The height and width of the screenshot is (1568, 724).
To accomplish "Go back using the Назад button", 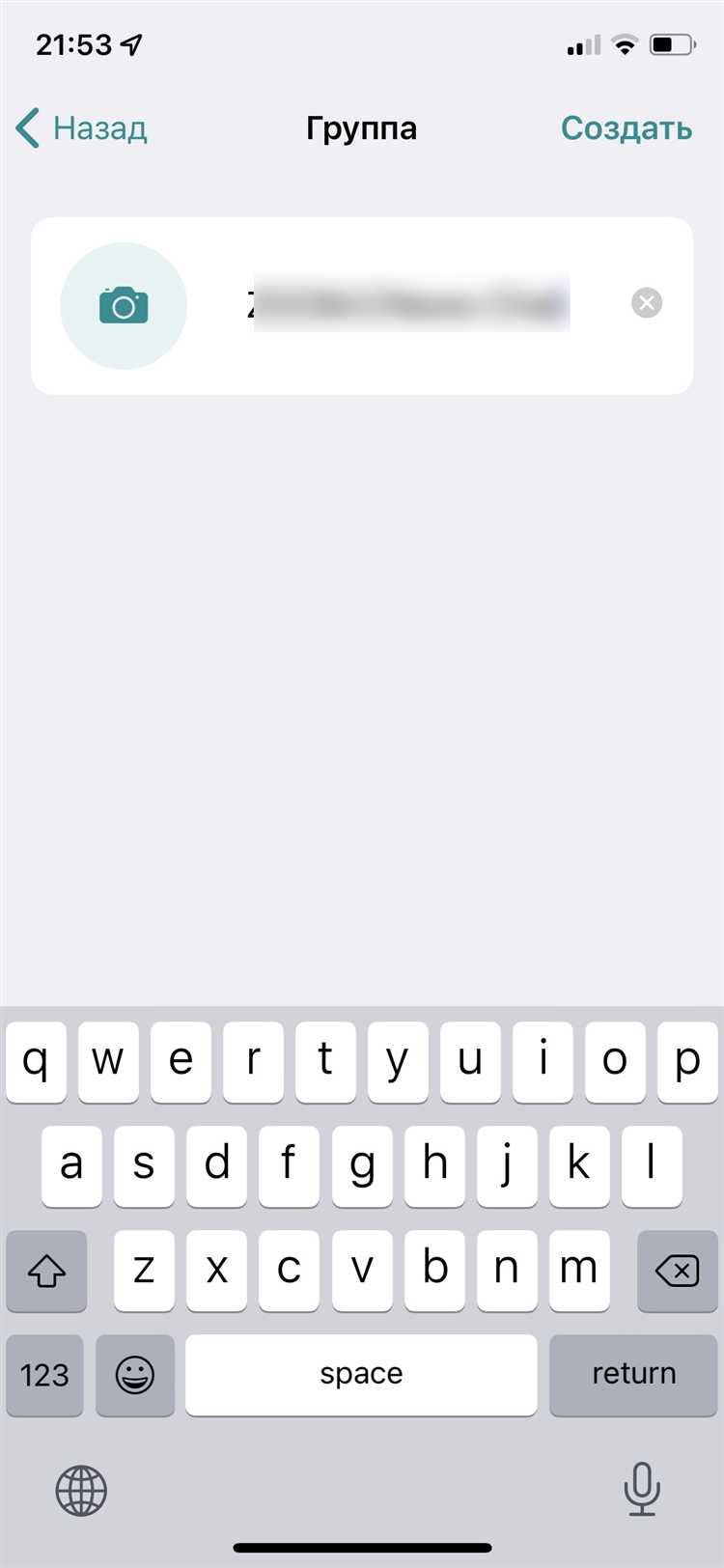I will 83,128.
